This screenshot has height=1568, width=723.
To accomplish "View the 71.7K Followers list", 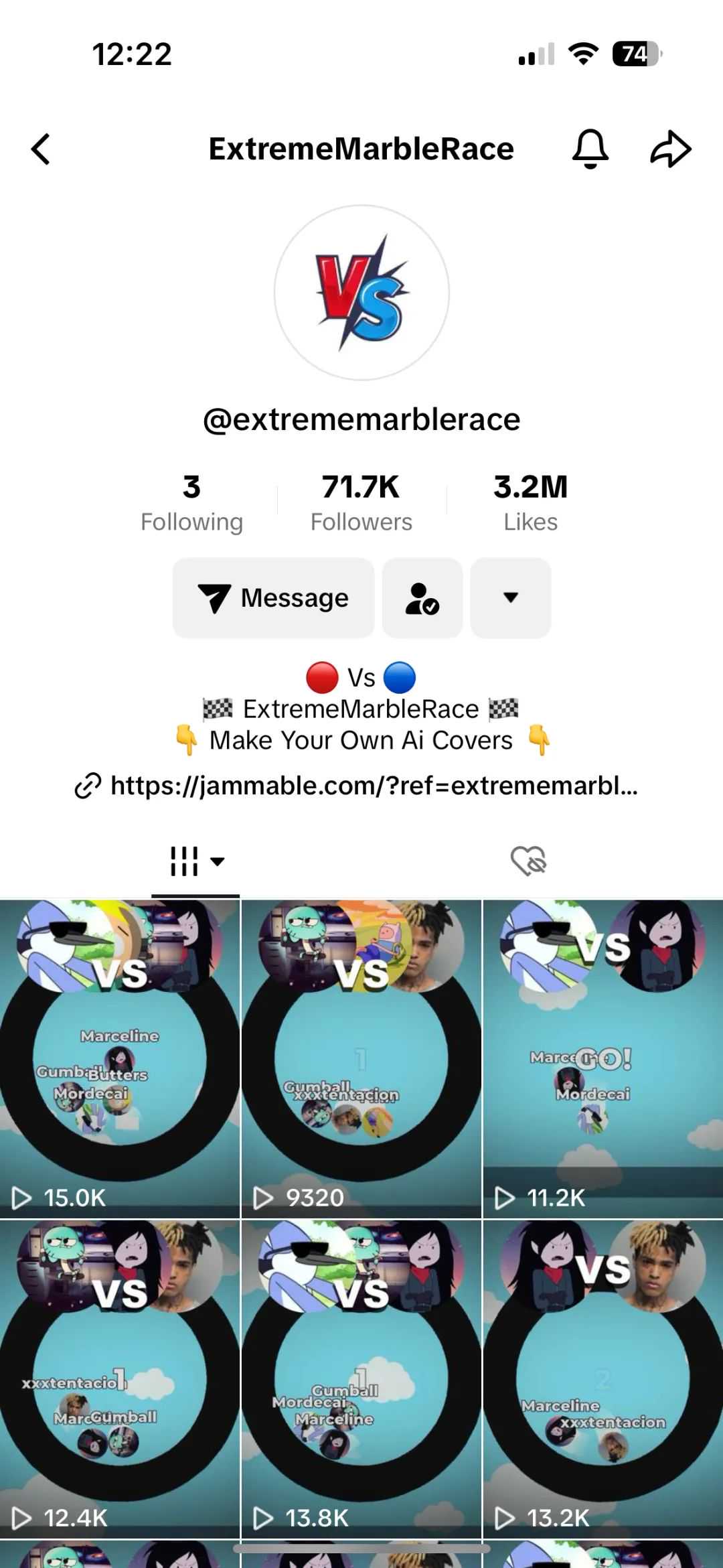I will pos(361,503).
